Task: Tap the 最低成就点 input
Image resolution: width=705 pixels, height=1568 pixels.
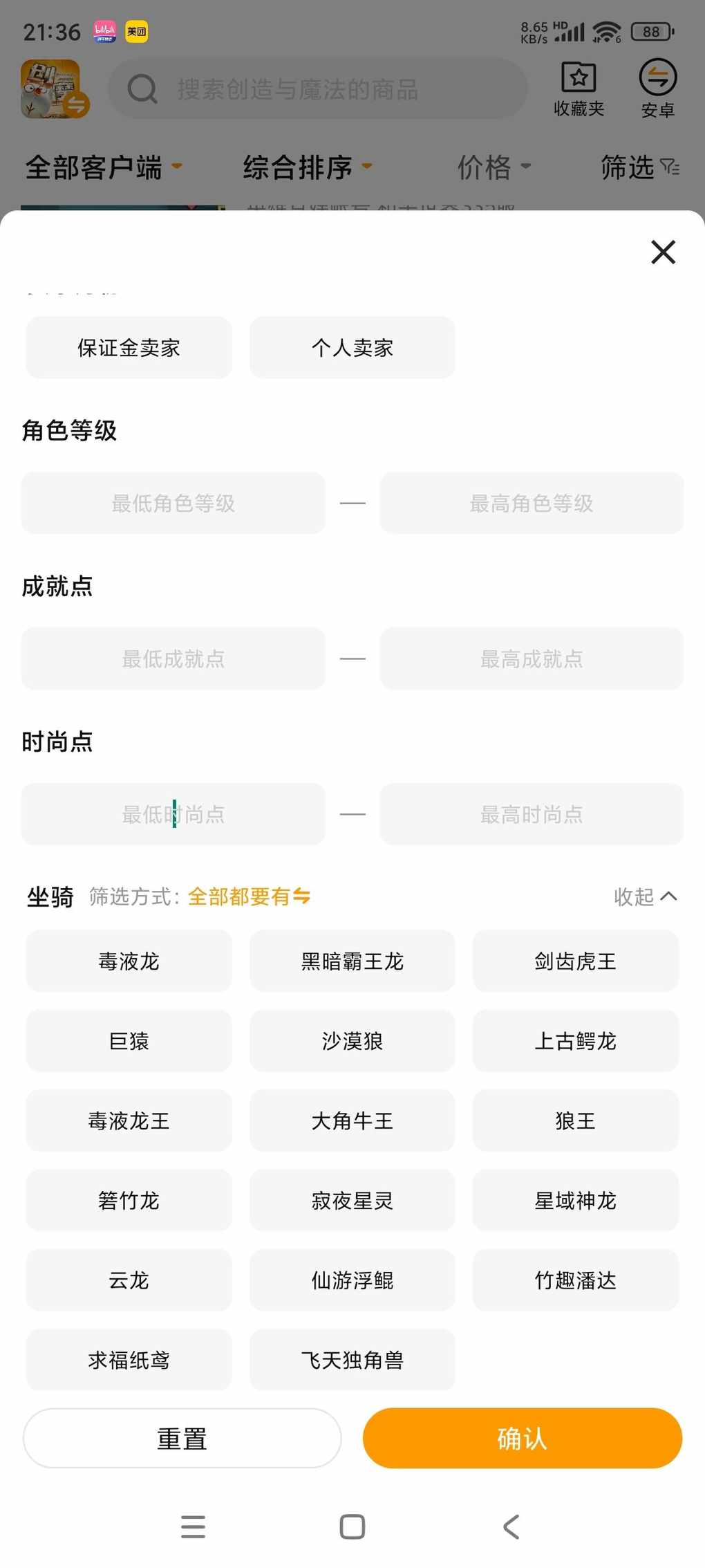Action: [173, 658]
